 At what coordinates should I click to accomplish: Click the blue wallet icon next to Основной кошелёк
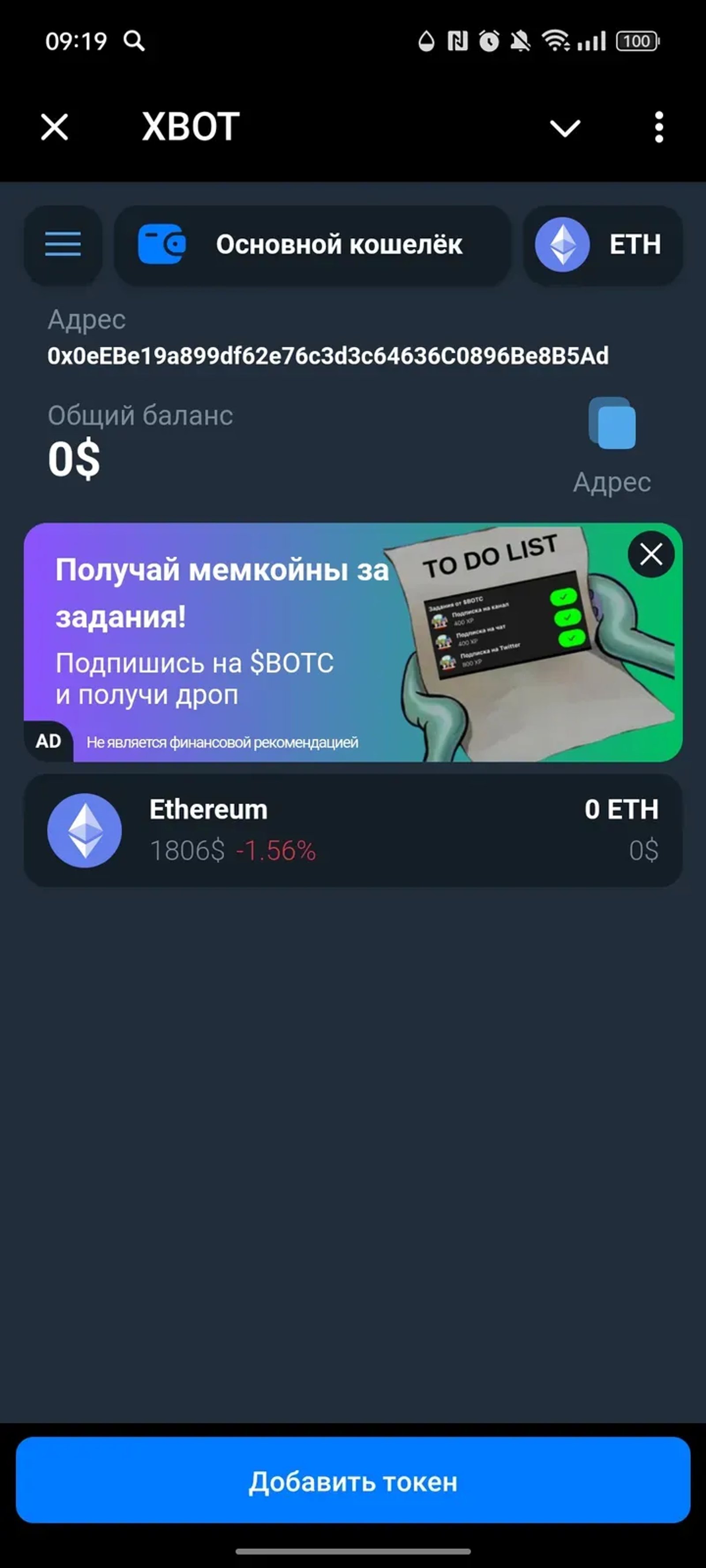[162, 243]
